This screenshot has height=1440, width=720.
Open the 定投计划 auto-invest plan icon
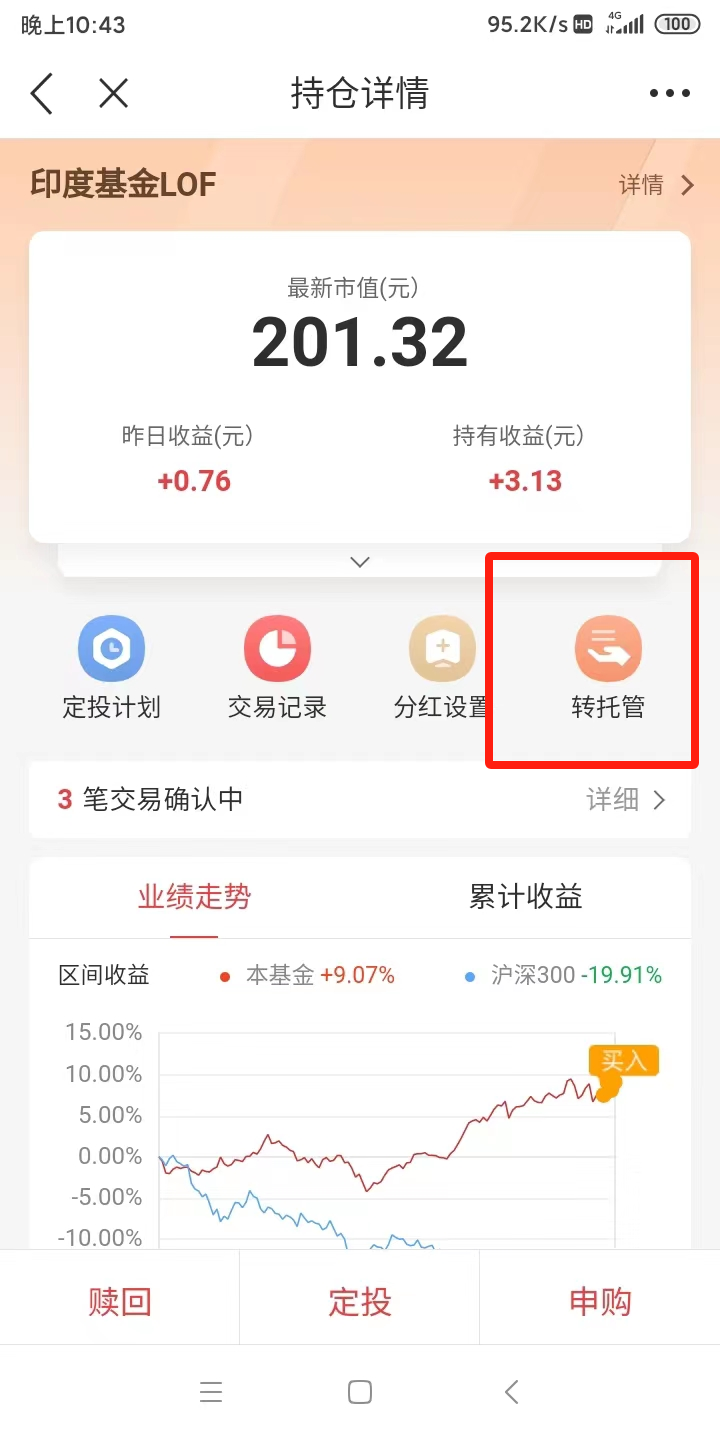[x=111, y=665]
